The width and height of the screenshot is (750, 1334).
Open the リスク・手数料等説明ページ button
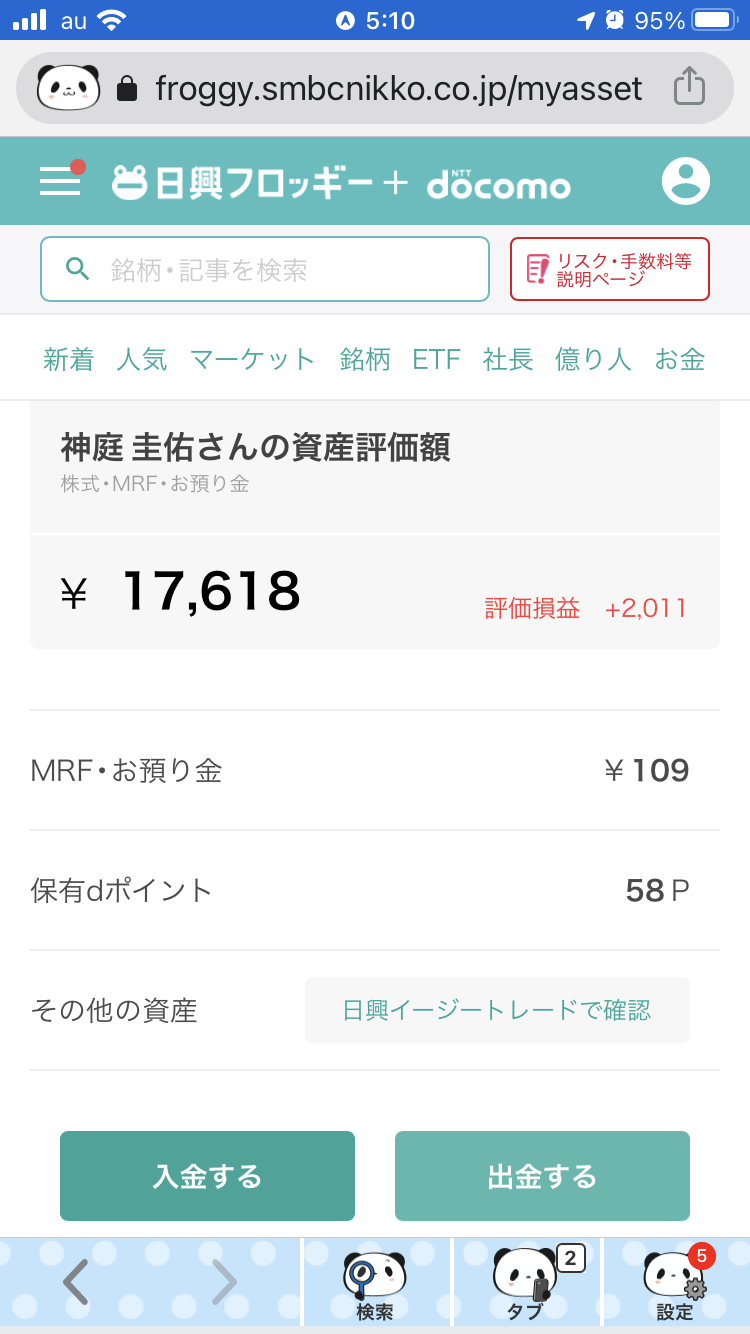point(610,269)
